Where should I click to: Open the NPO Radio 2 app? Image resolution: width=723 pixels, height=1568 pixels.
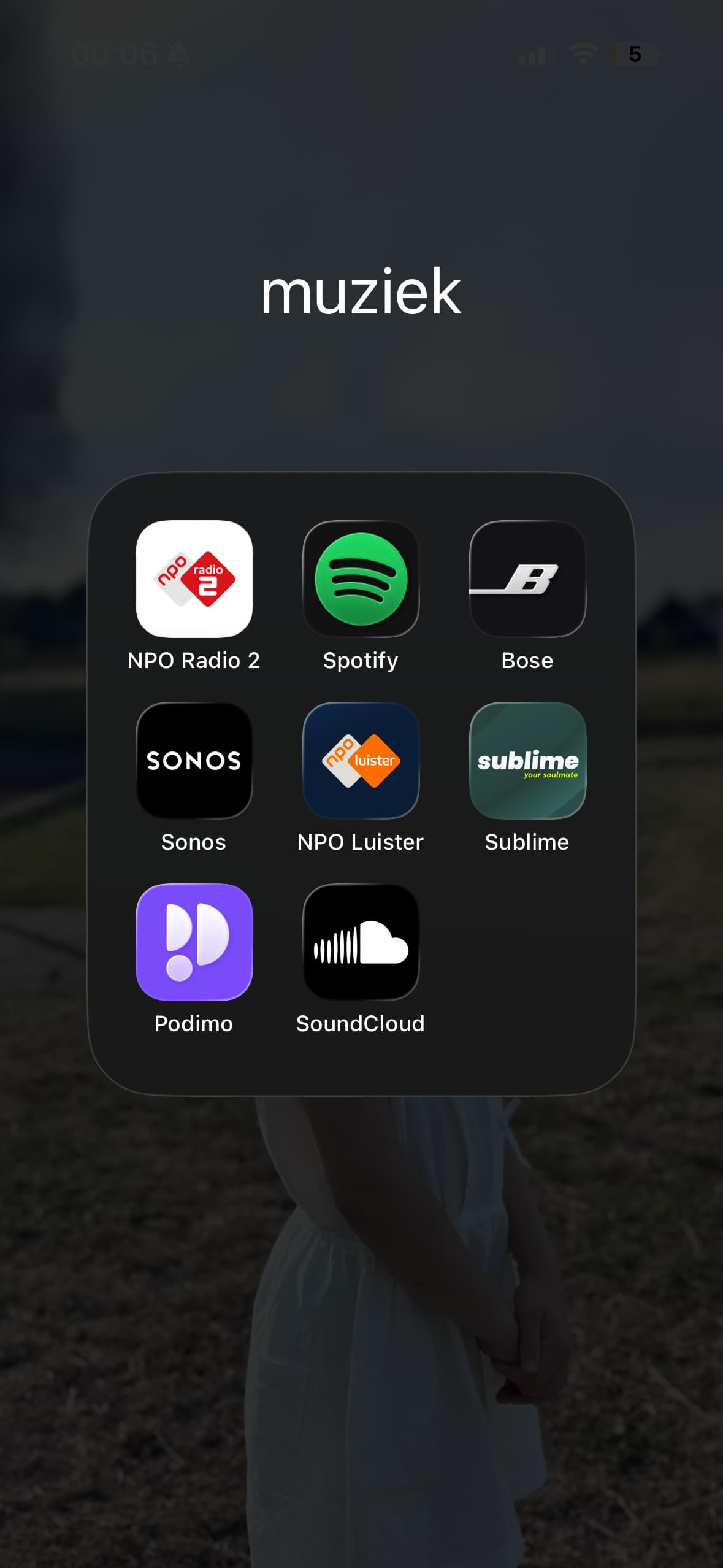click(x=194, y=578)
